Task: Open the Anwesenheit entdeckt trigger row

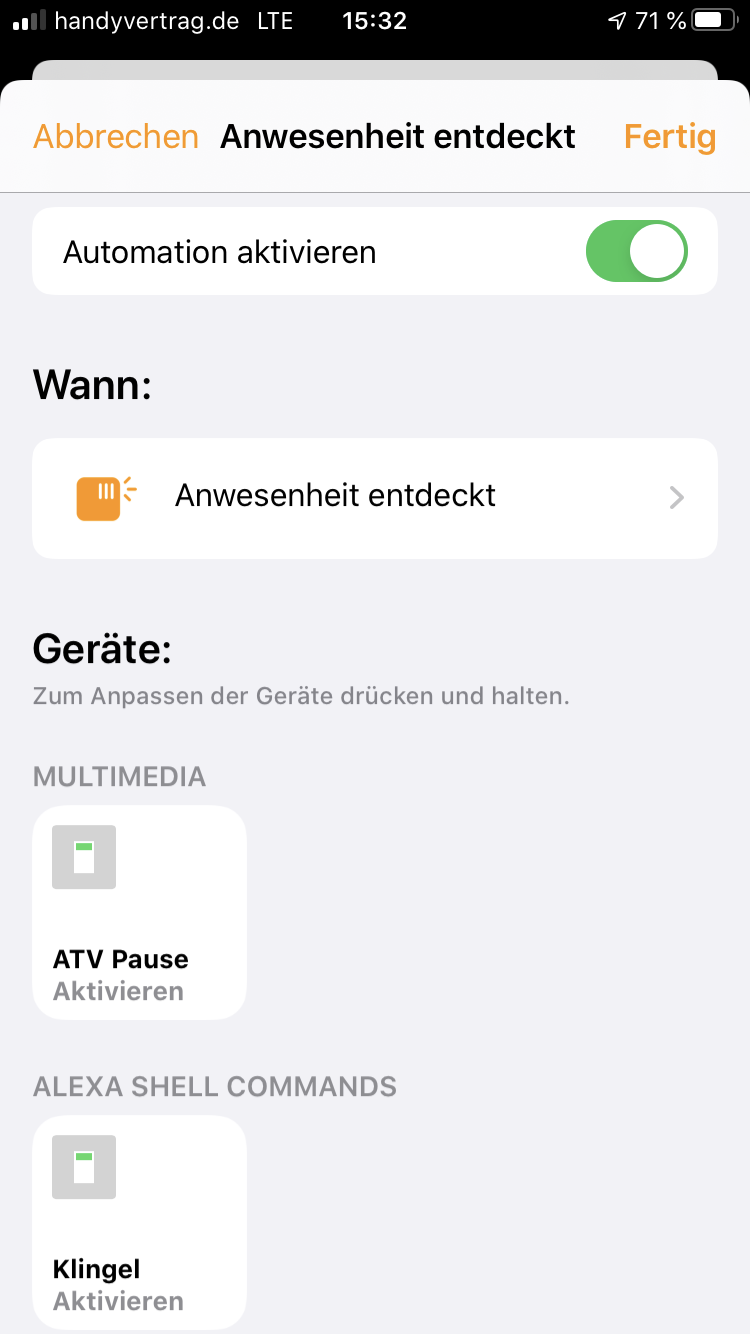Action: [x=375, y=497]
